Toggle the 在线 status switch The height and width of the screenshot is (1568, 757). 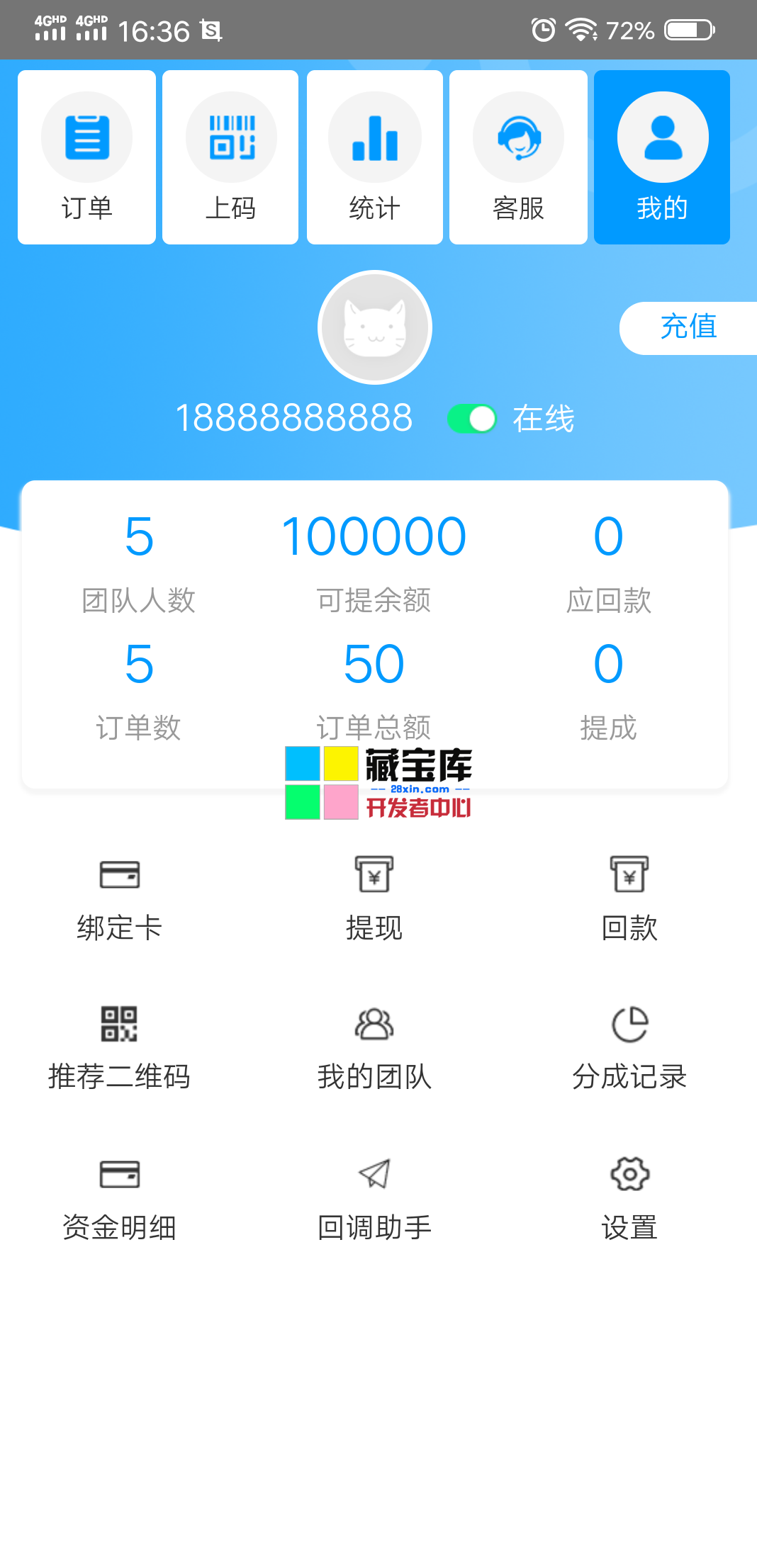point(472,419)
